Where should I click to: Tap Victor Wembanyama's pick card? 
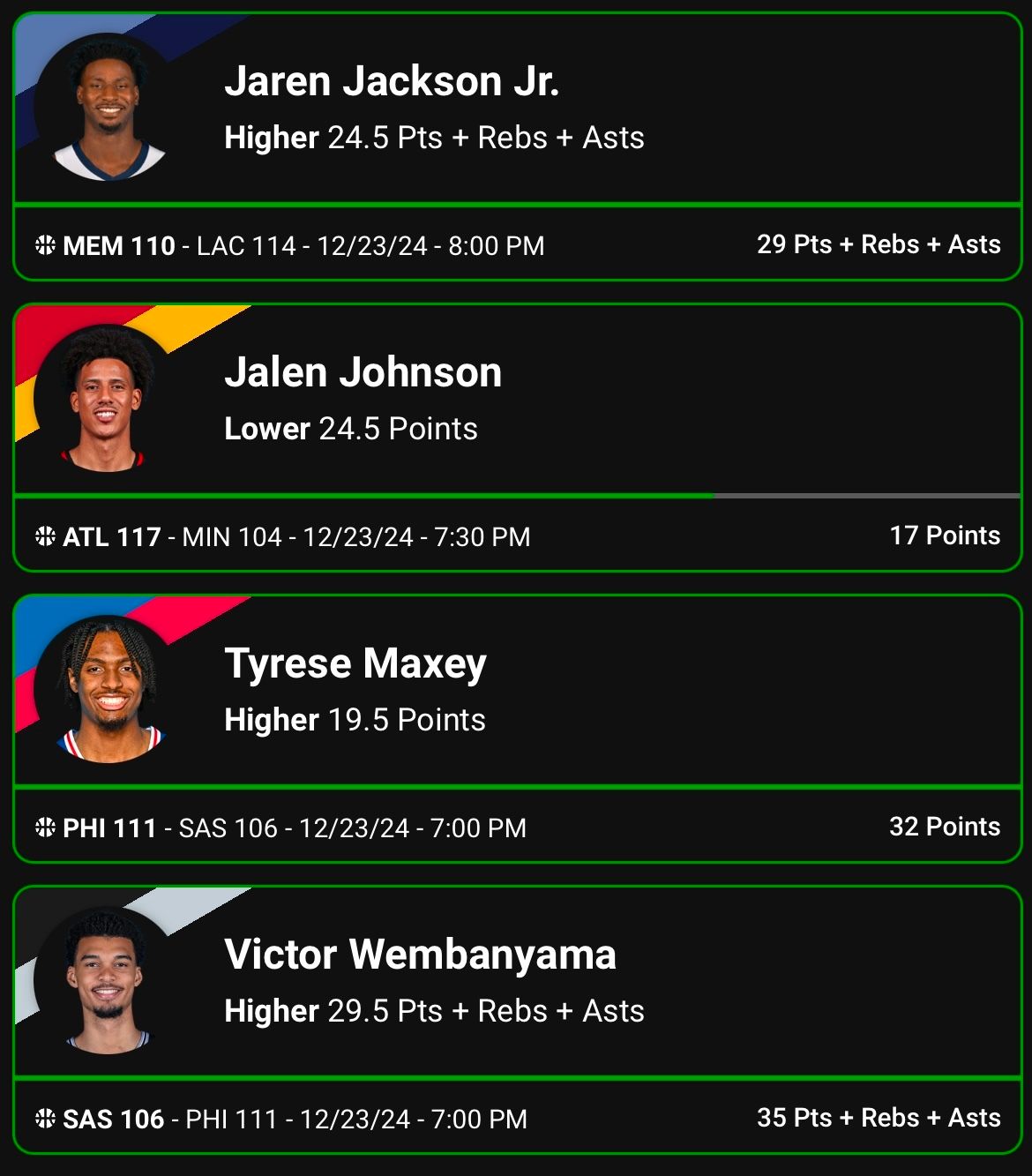point(516,984)
